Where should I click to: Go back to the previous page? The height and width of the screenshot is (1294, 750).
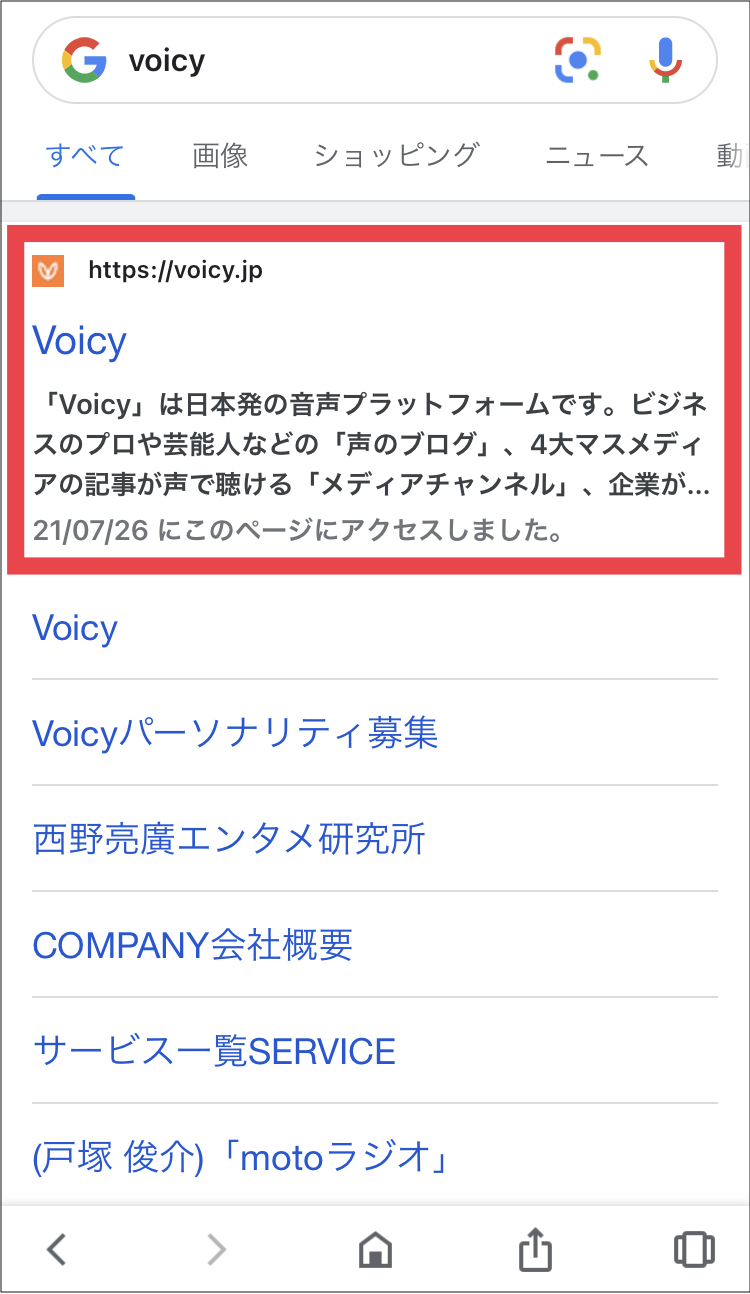(x=57, y=1249)
